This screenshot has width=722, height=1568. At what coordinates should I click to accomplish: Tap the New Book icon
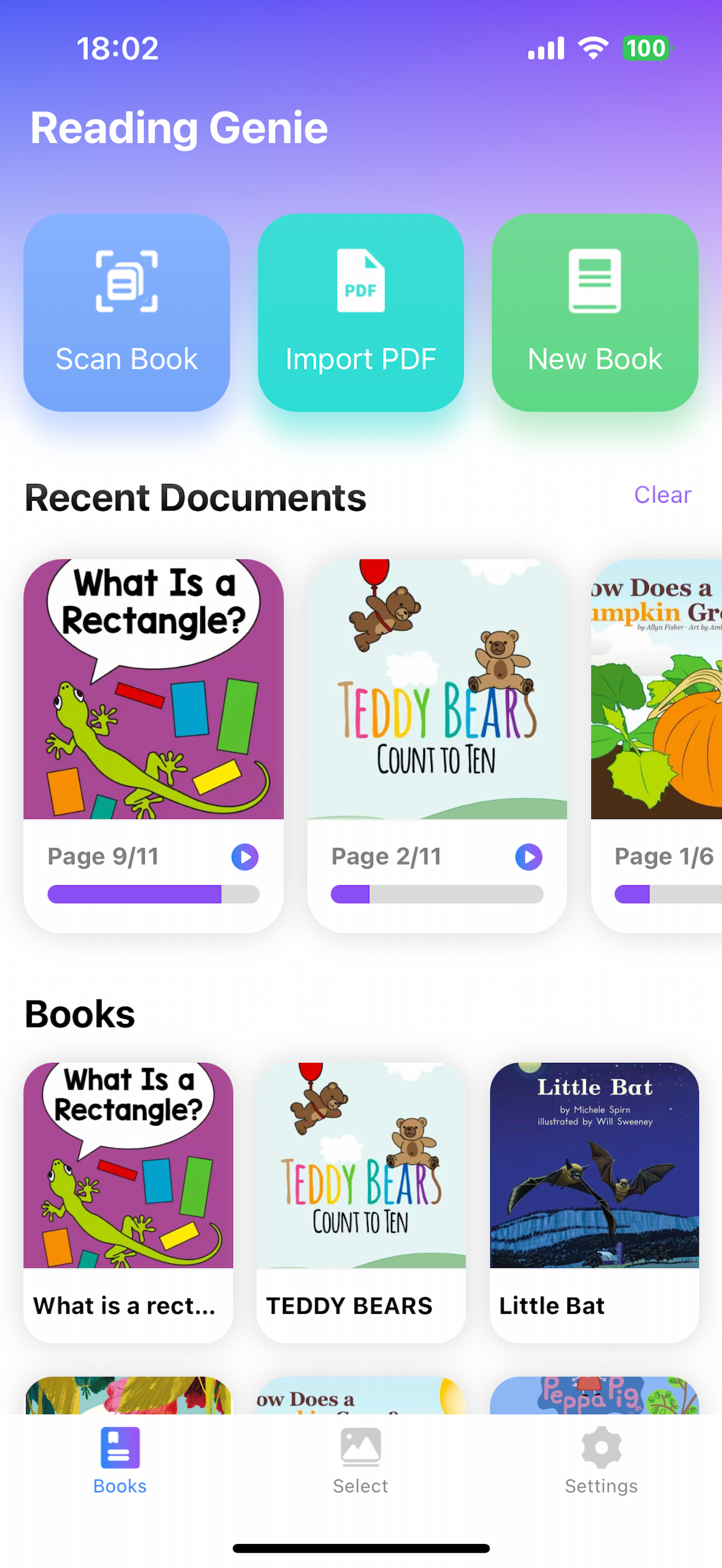point(593,280)
